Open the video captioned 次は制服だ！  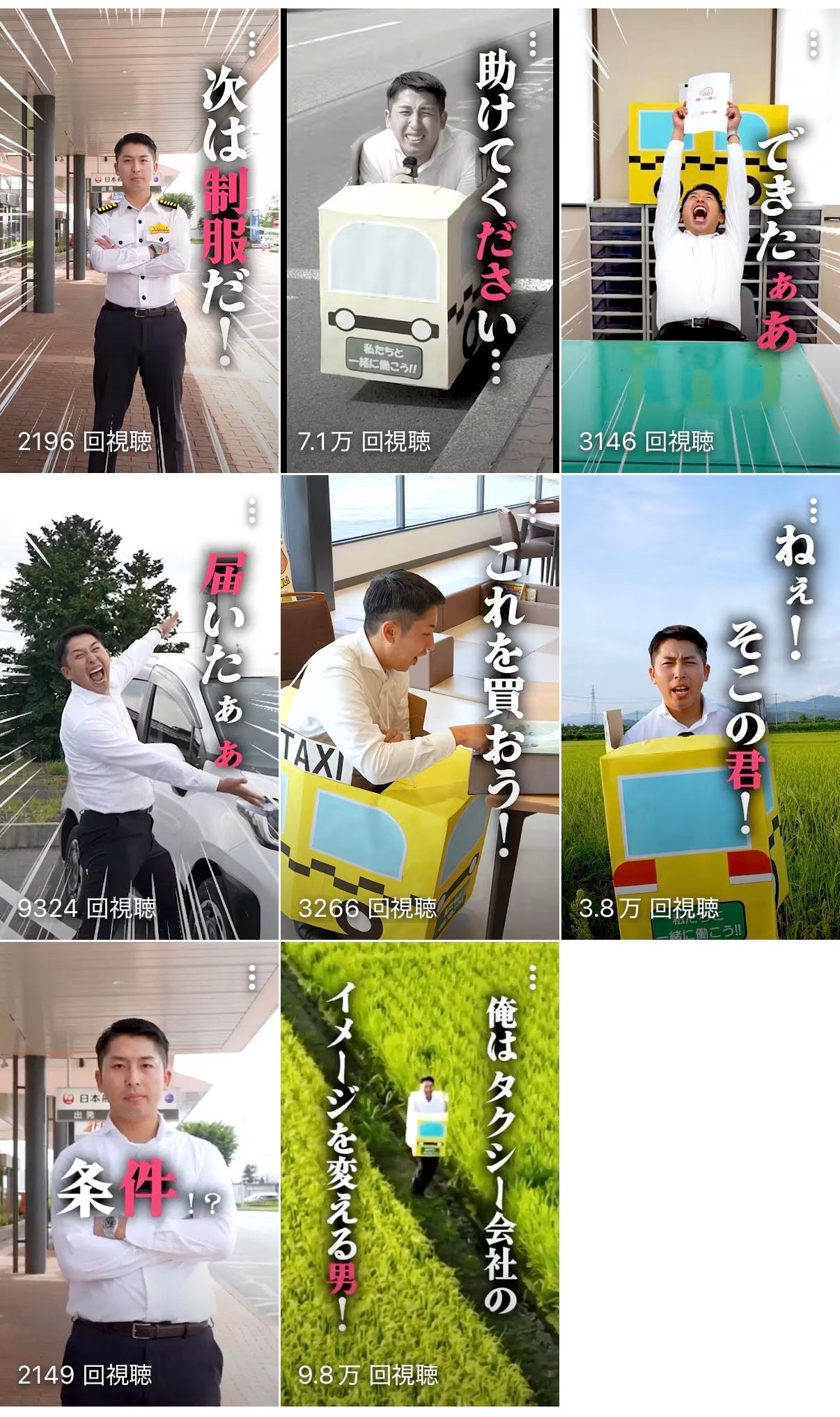pos(139,240)
